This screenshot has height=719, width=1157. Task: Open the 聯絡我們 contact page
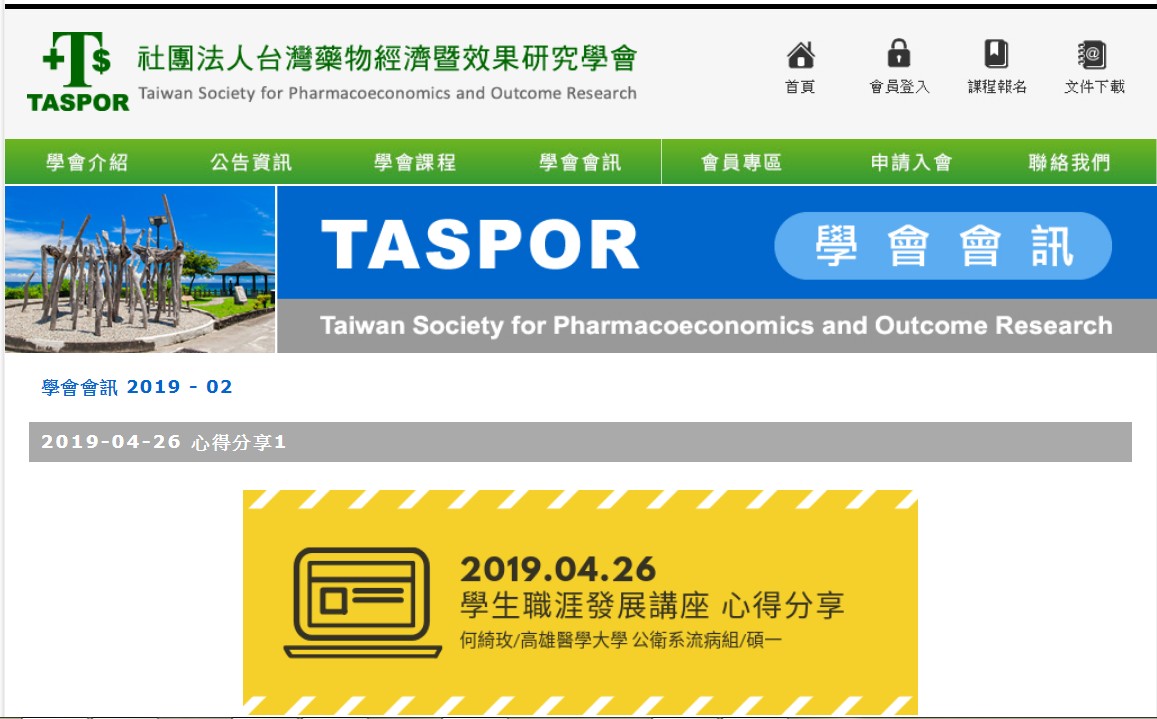coord(1069,163)
